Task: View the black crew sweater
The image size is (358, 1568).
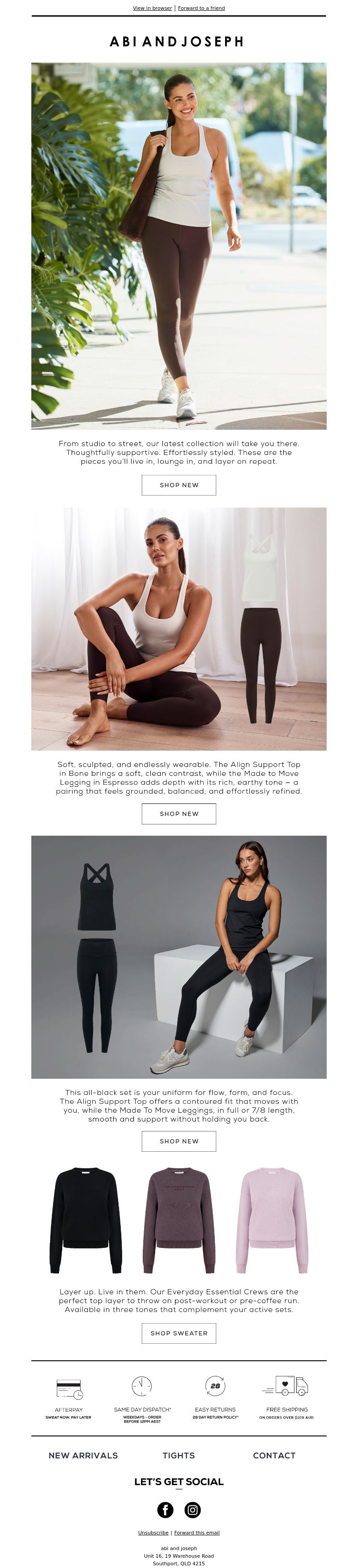Action: point(86,1221)
